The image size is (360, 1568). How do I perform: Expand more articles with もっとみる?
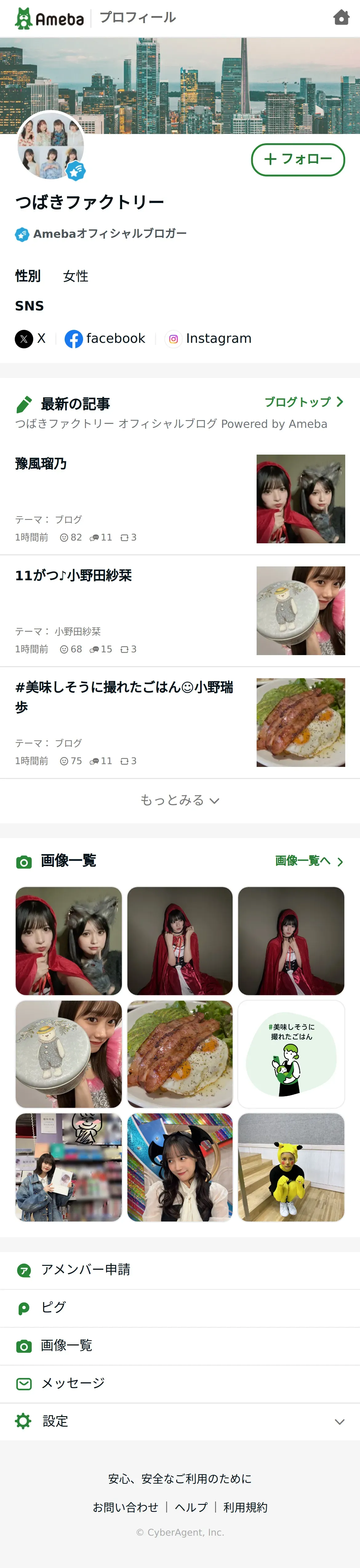point(179,800)
